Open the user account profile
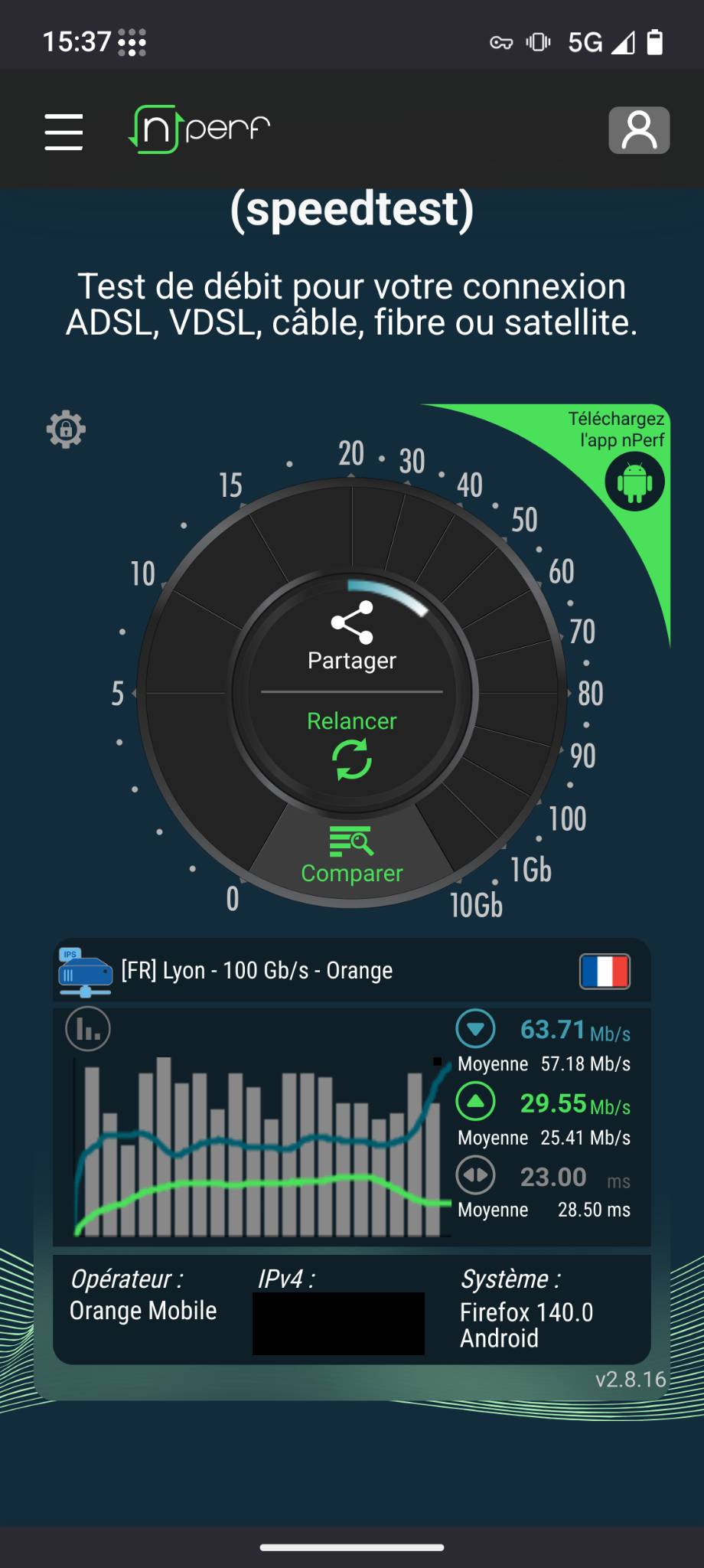Image resolution: width=704 pixels, height=1568 pixels. [x=639, y=130]
